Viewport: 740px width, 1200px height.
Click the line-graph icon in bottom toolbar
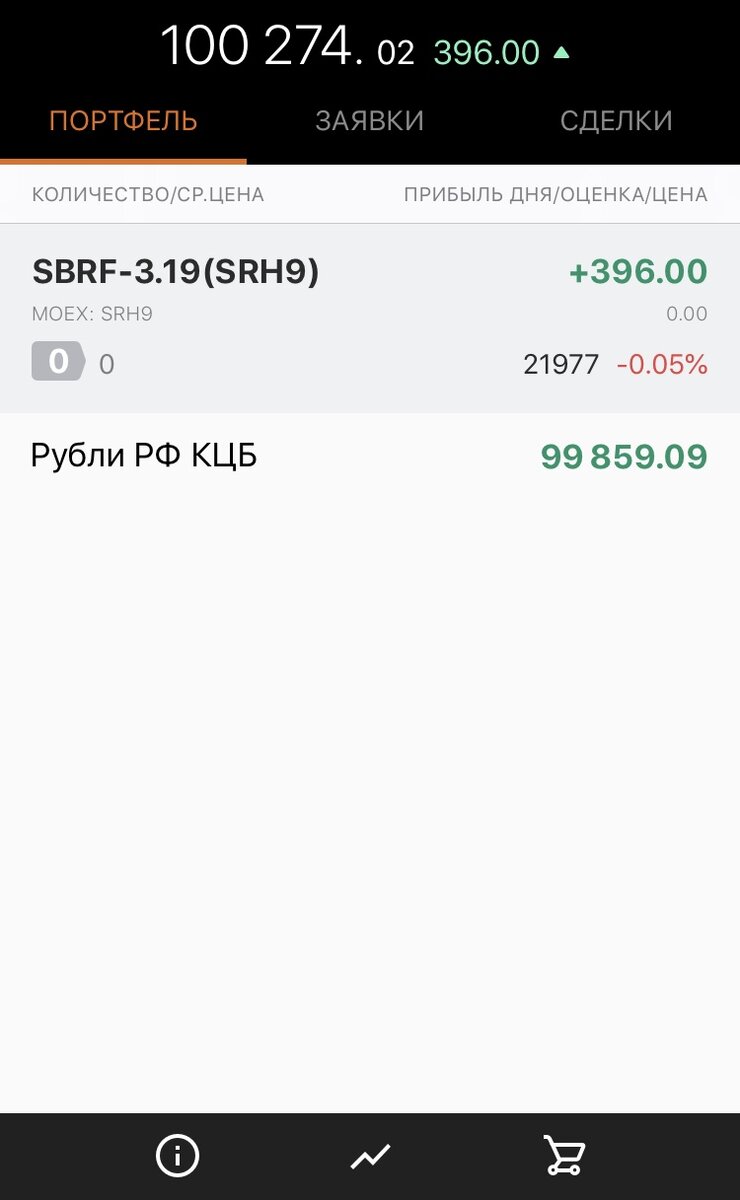coord(370,1154)
